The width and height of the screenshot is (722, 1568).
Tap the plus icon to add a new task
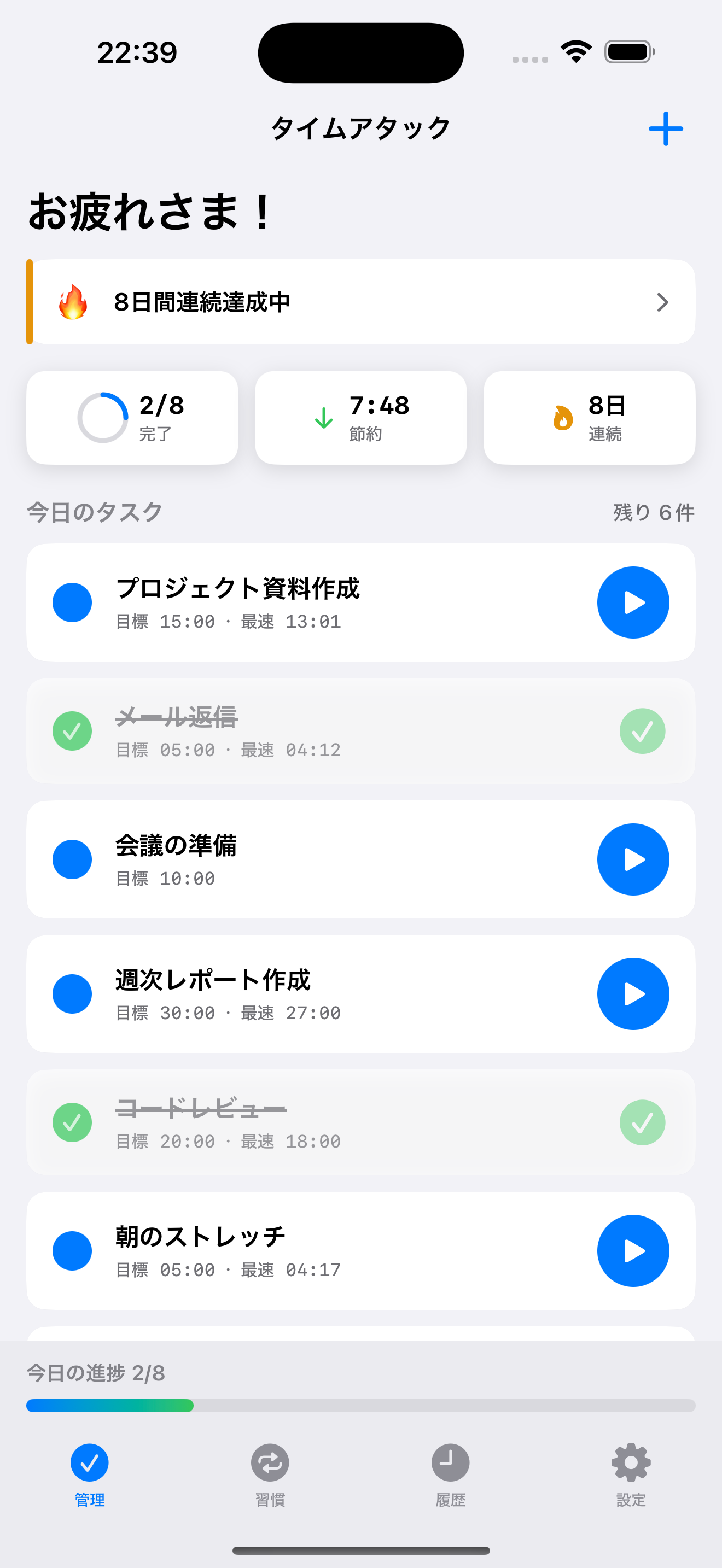(665, 128)
